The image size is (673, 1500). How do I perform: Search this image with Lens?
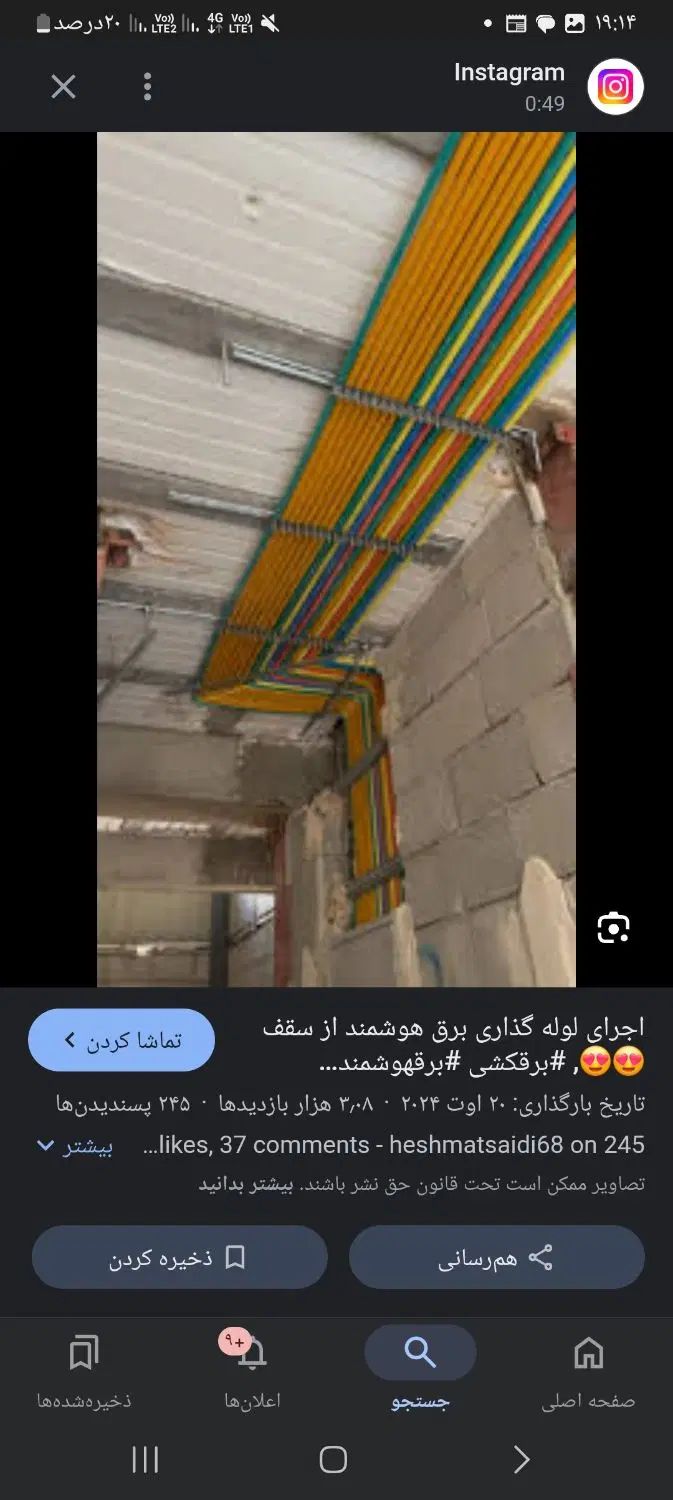tap(612, 927)
